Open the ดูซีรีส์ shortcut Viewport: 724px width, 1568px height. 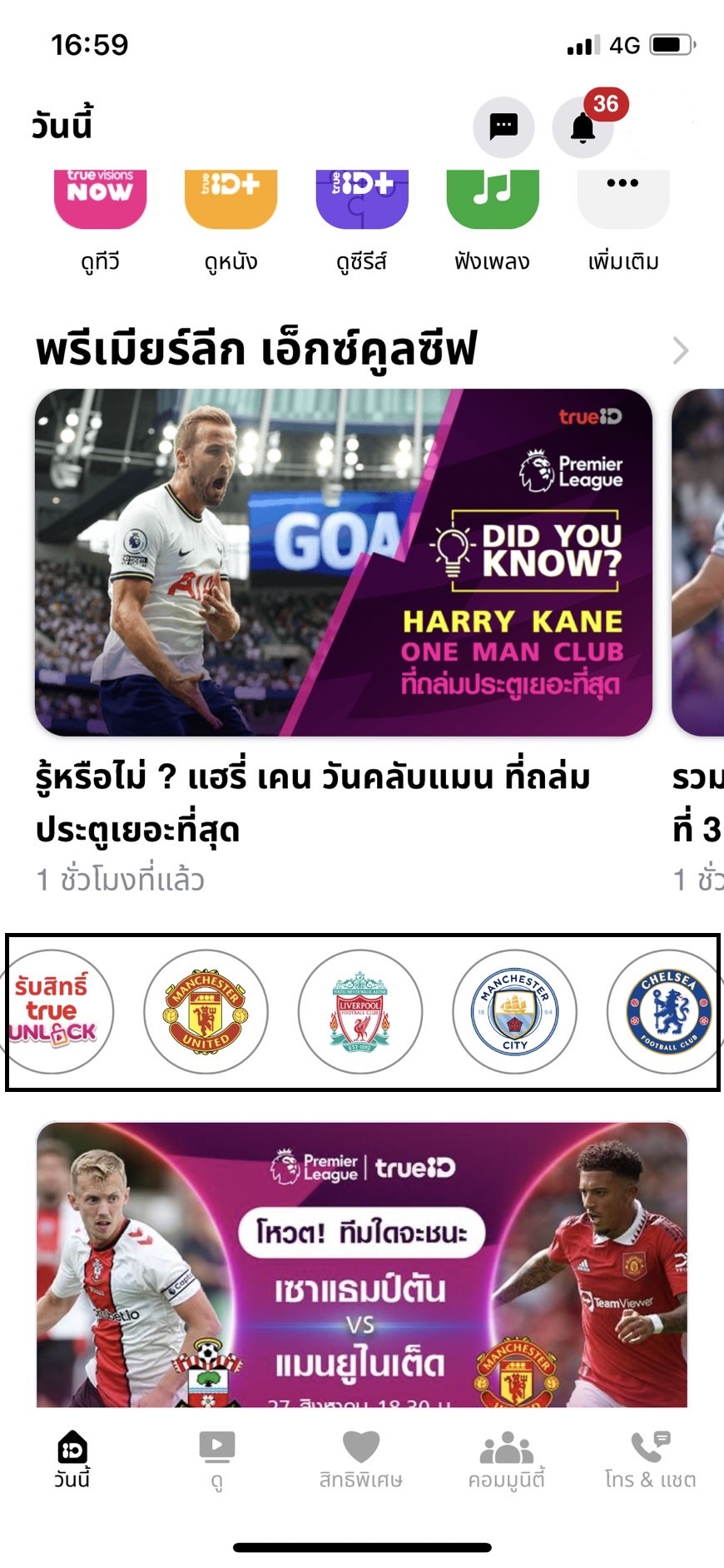click(362, 200)
